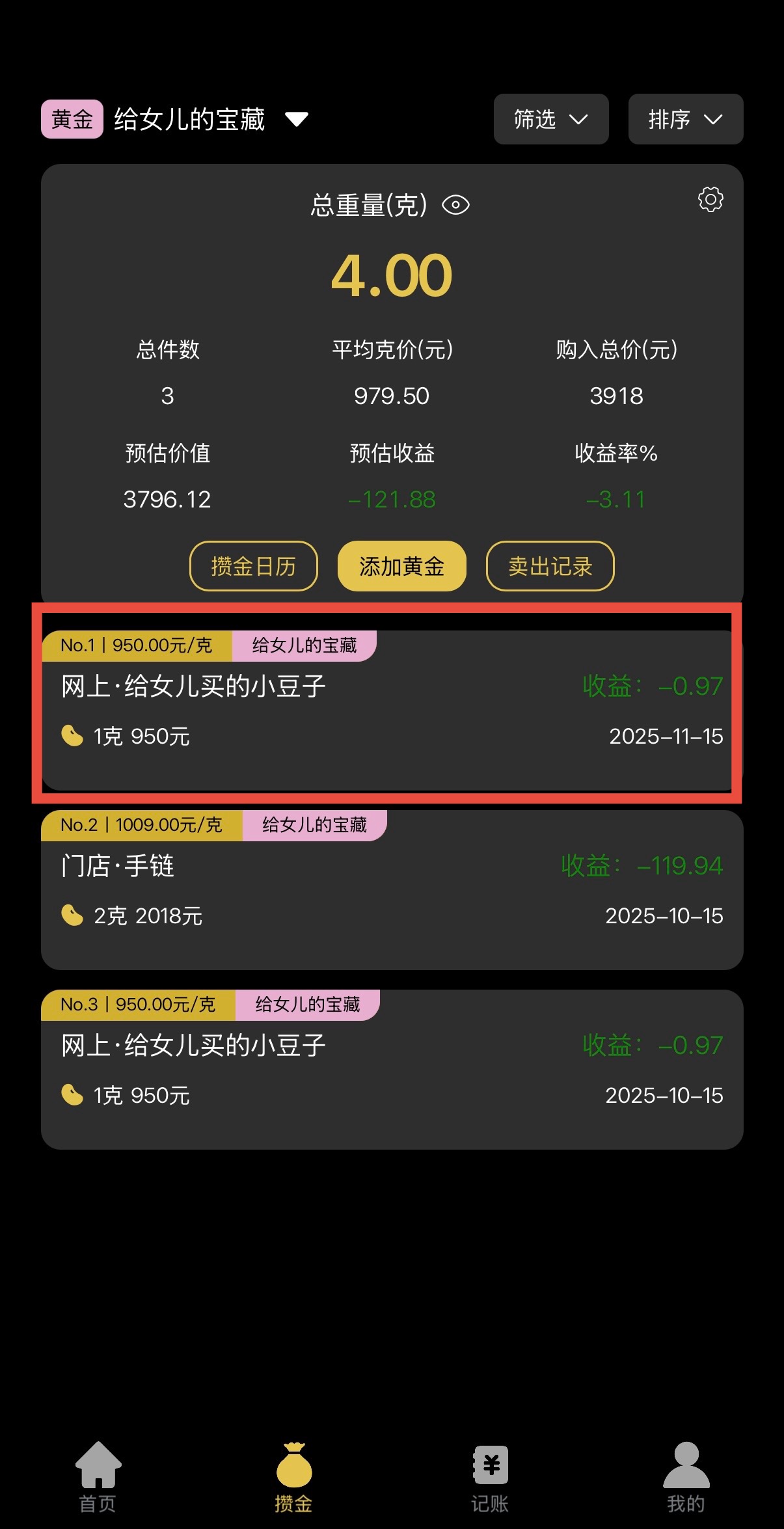View 卖出记录 sell records
The image size is (784, 1529).
(x=550, y=566)
